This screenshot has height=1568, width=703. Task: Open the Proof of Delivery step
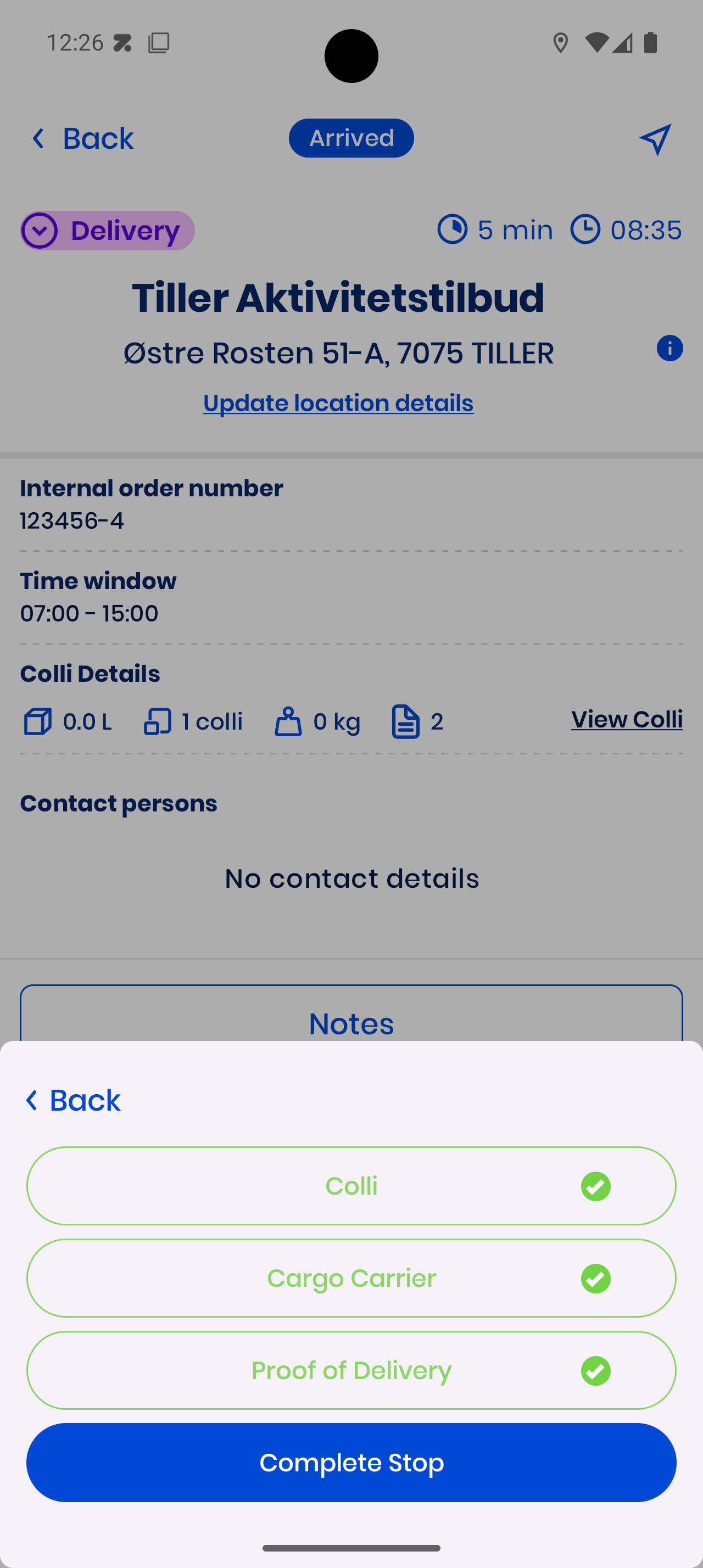point(351,1370)
